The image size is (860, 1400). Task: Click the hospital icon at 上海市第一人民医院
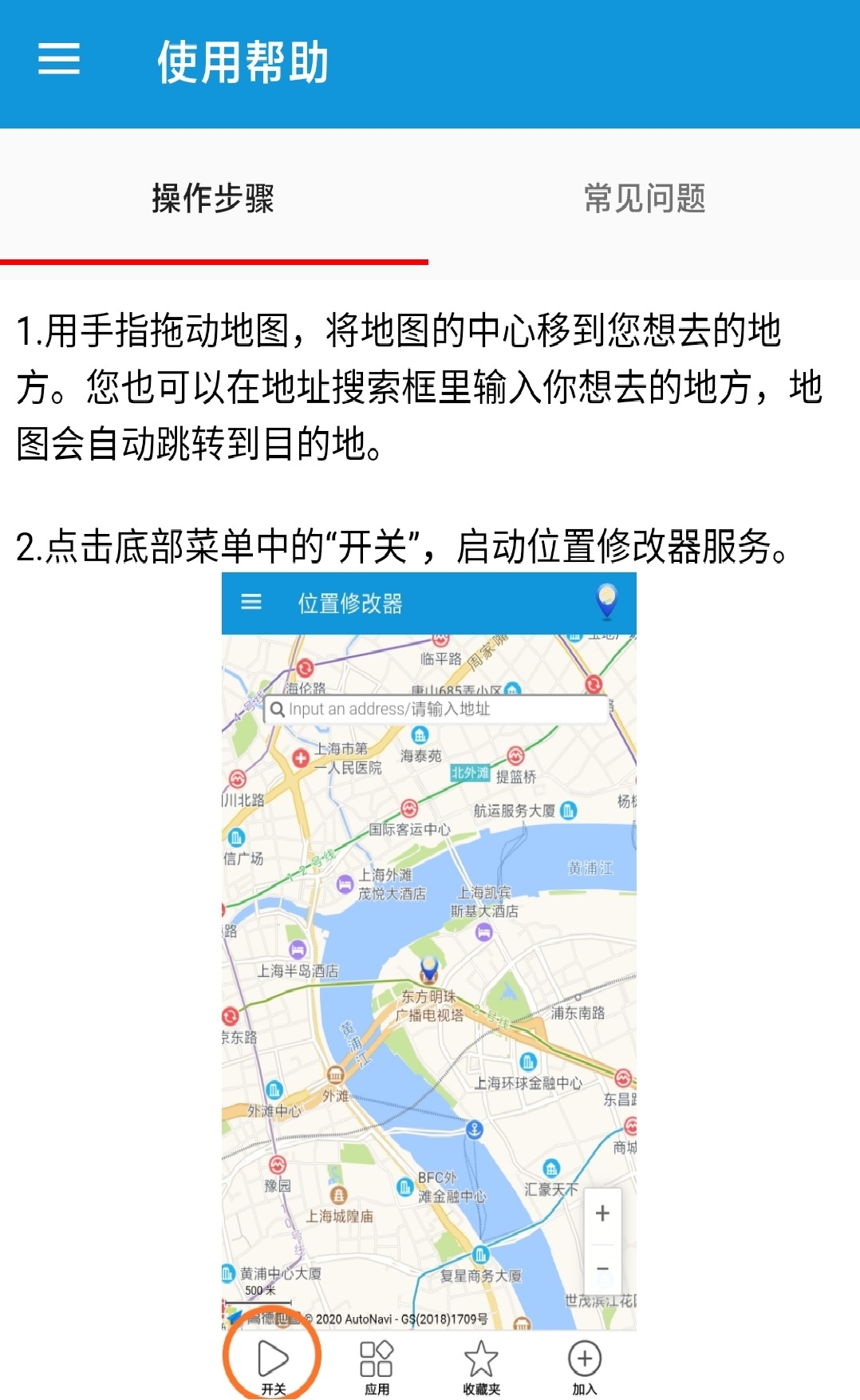click(x=300, y=757)
